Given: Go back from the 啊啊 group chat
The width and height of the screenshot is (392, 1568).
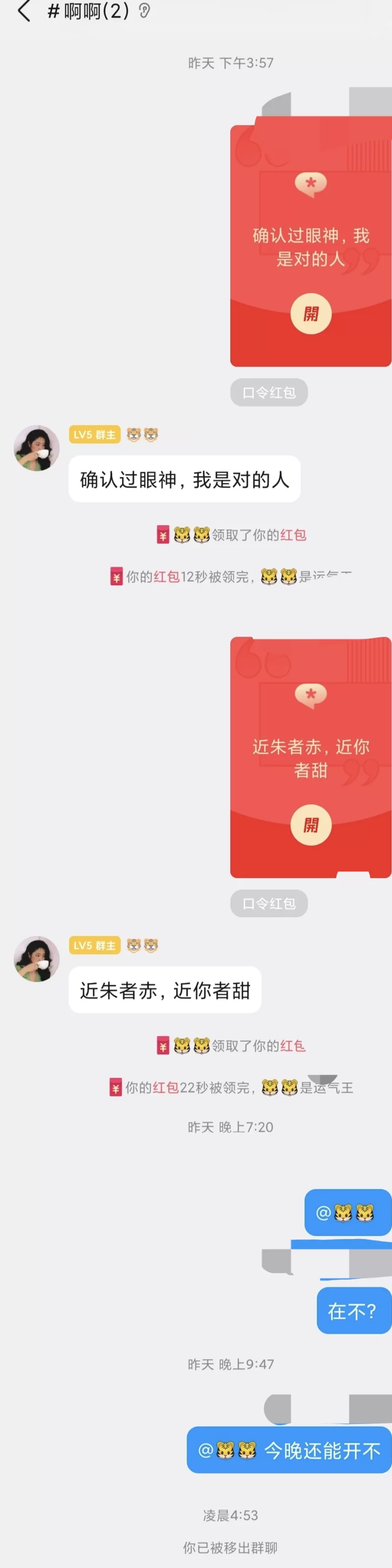Looking at the screenshot, I should click(24, 12).
